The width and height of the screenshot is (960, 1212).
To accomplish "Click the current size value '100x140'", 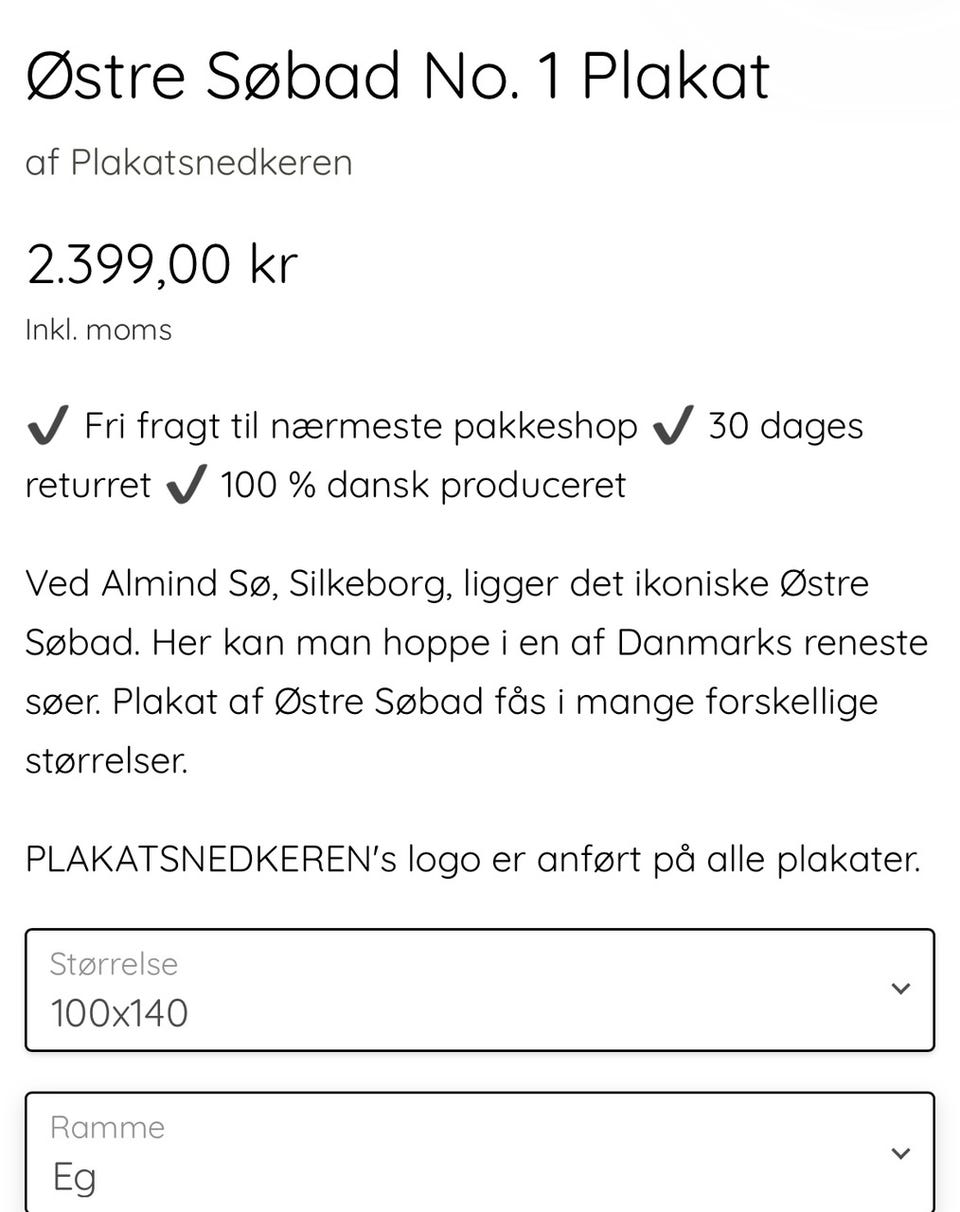I will click(x=119, y=1012).
